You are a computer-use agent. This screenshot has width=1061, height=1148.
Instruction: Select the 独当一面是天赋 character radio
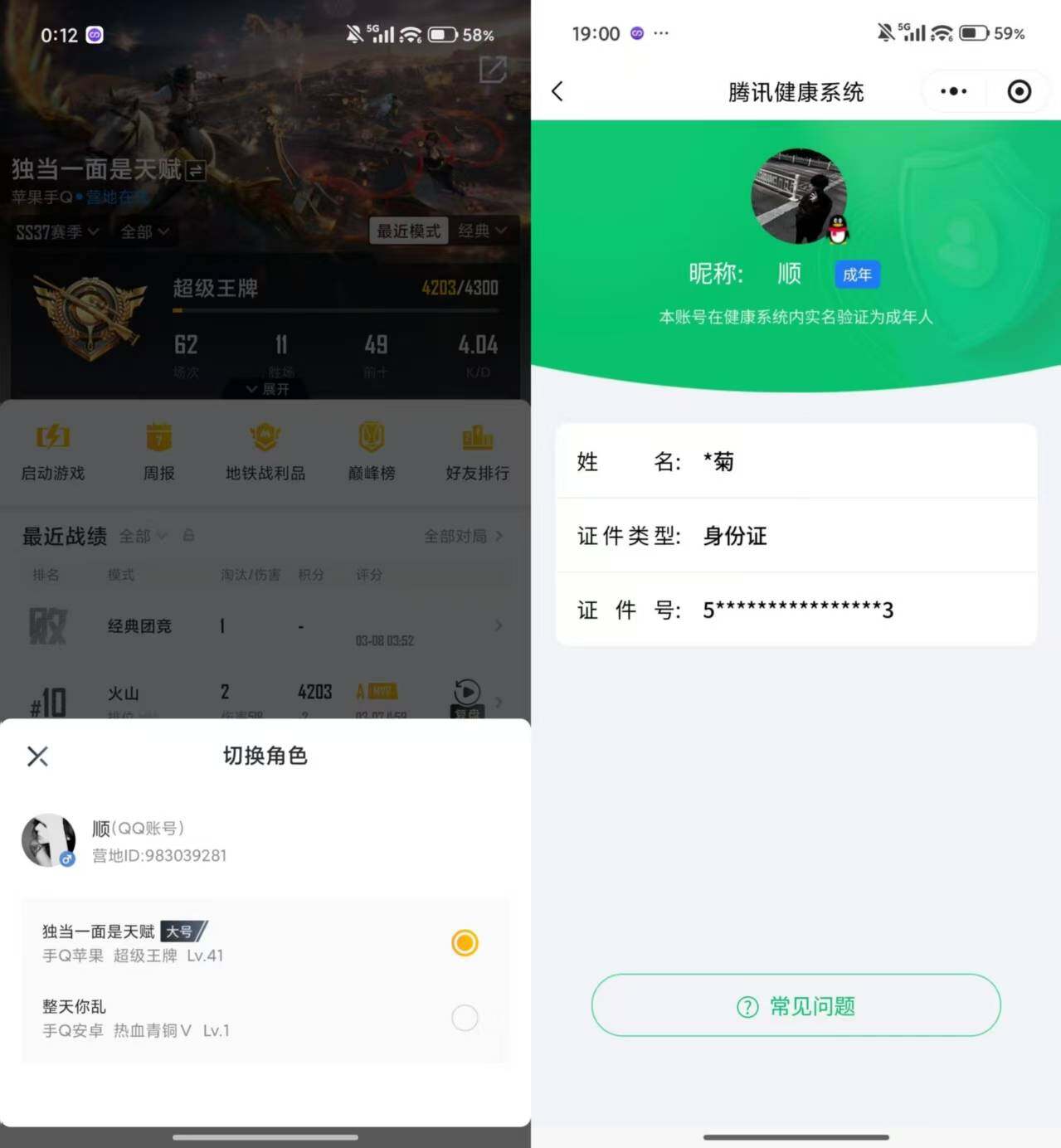464,943
